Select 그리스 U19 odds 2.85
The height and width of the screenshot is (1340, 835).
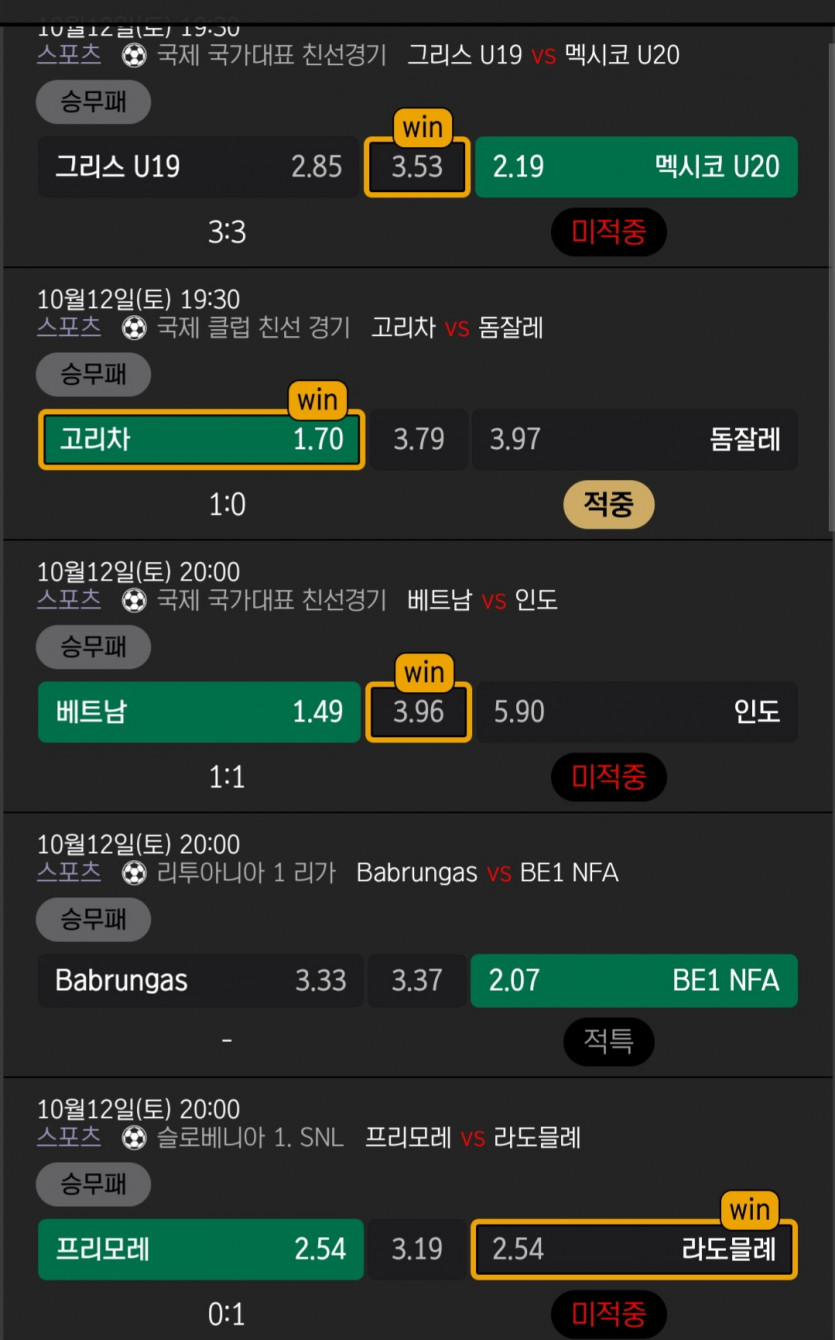pos(199,166)
